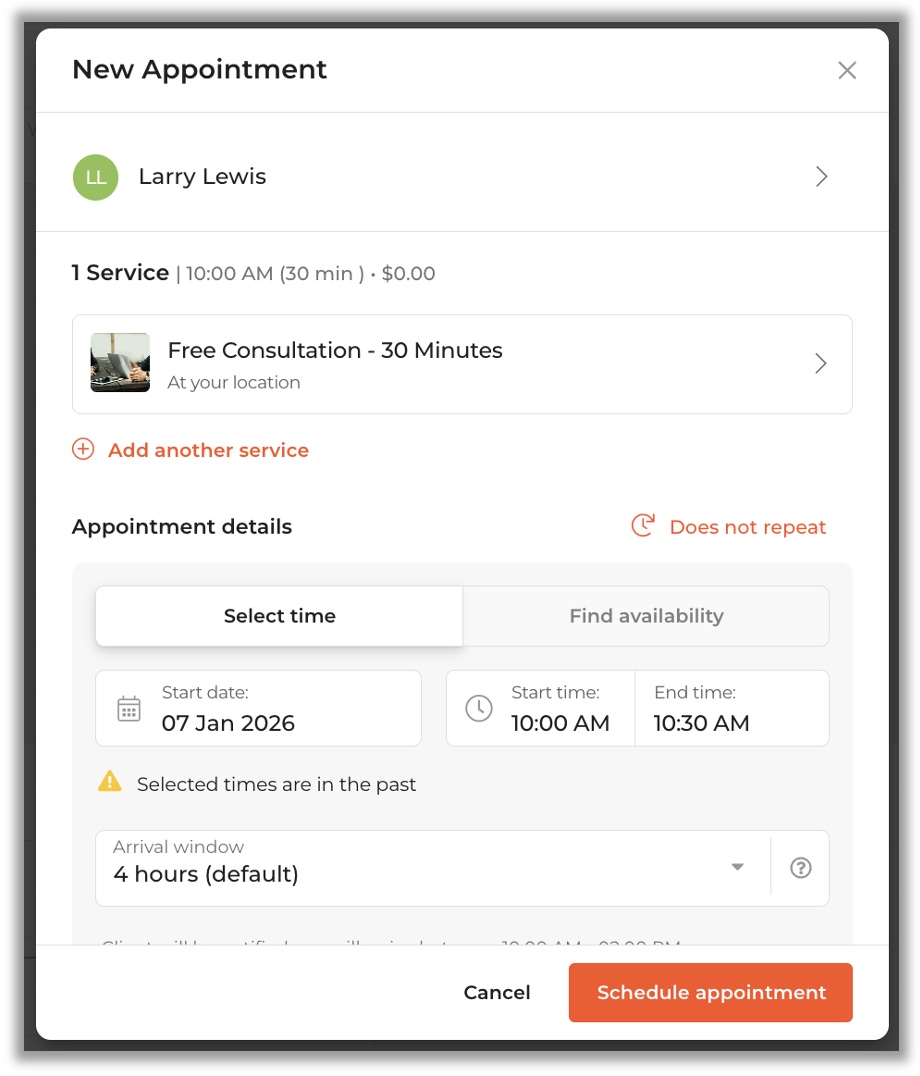The image size is (920, 1076).
Task: Open arrival window help icon
Action: (x=800, y=868)
